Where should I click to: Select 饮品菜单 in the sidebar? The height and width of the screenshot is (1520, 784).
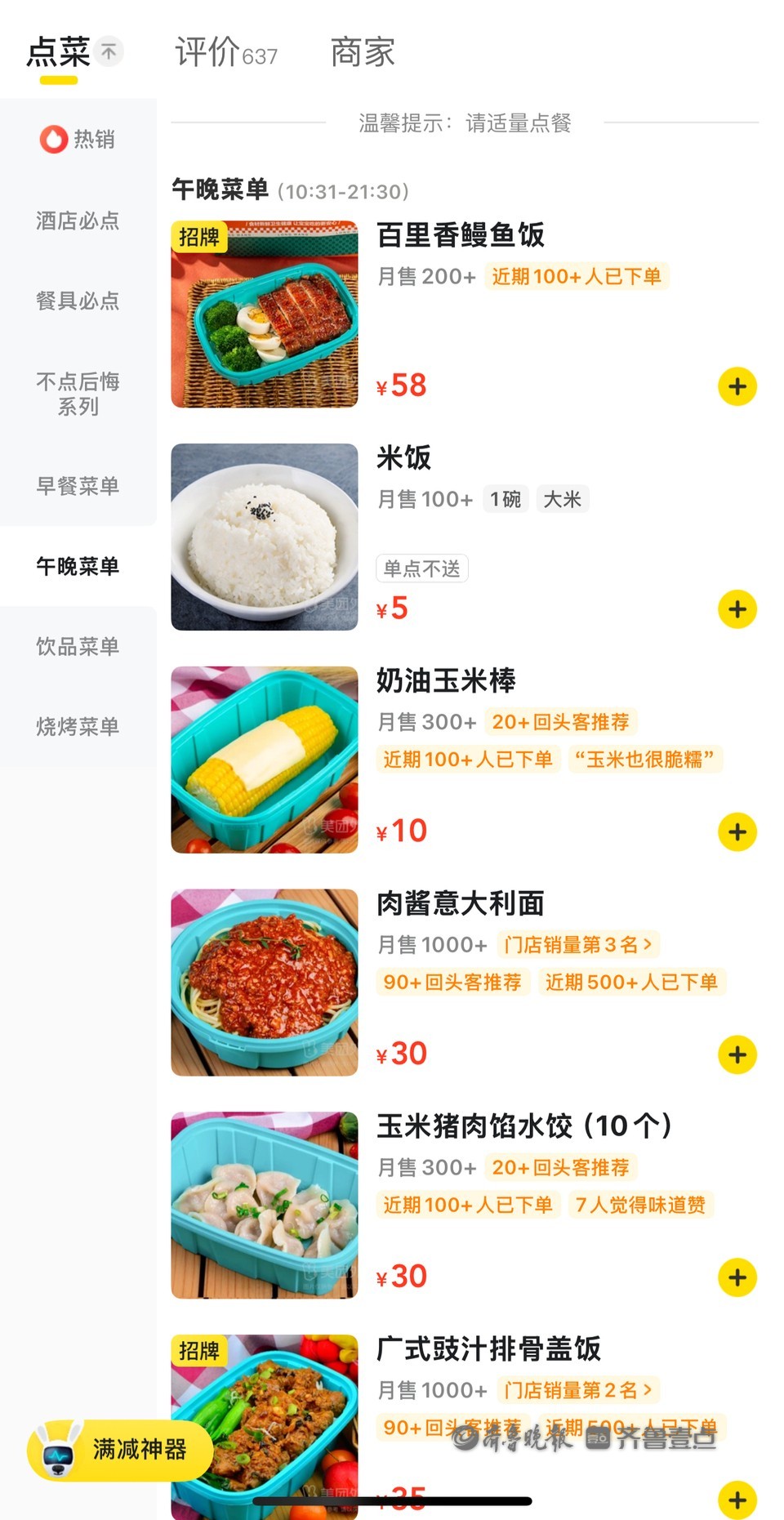coord(78,647)
